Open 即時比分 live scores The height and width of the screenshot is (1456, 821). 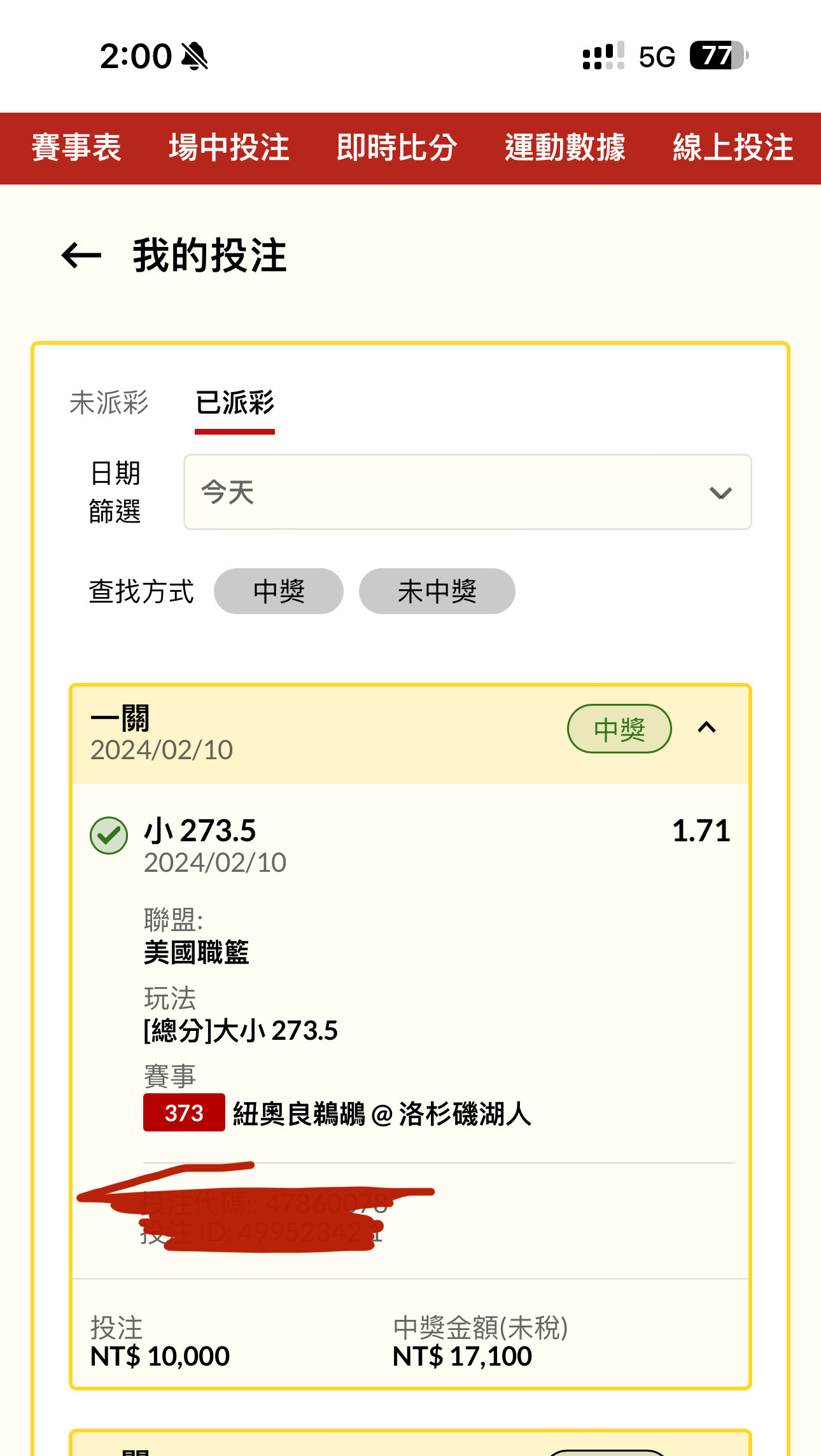[x=396, y=148]
